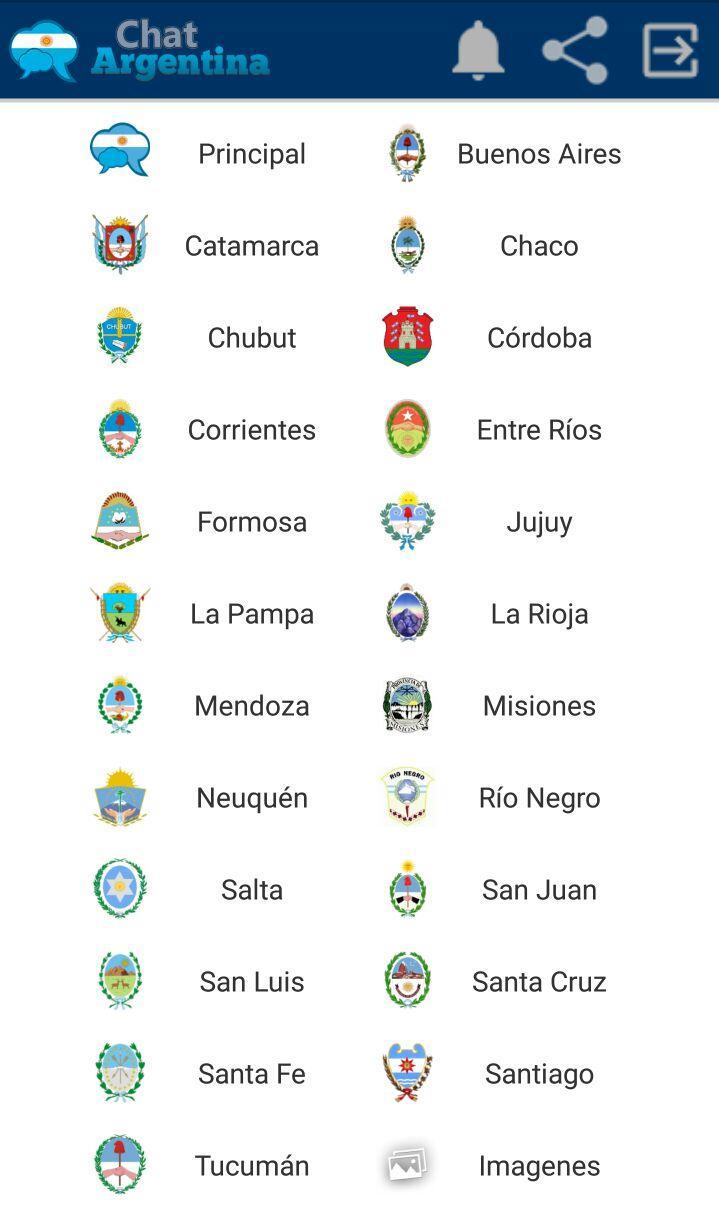Image resolution: width=719 pixels, height=1216 pixels.
Task: Enter the Corrientes room
Action: 251,430
